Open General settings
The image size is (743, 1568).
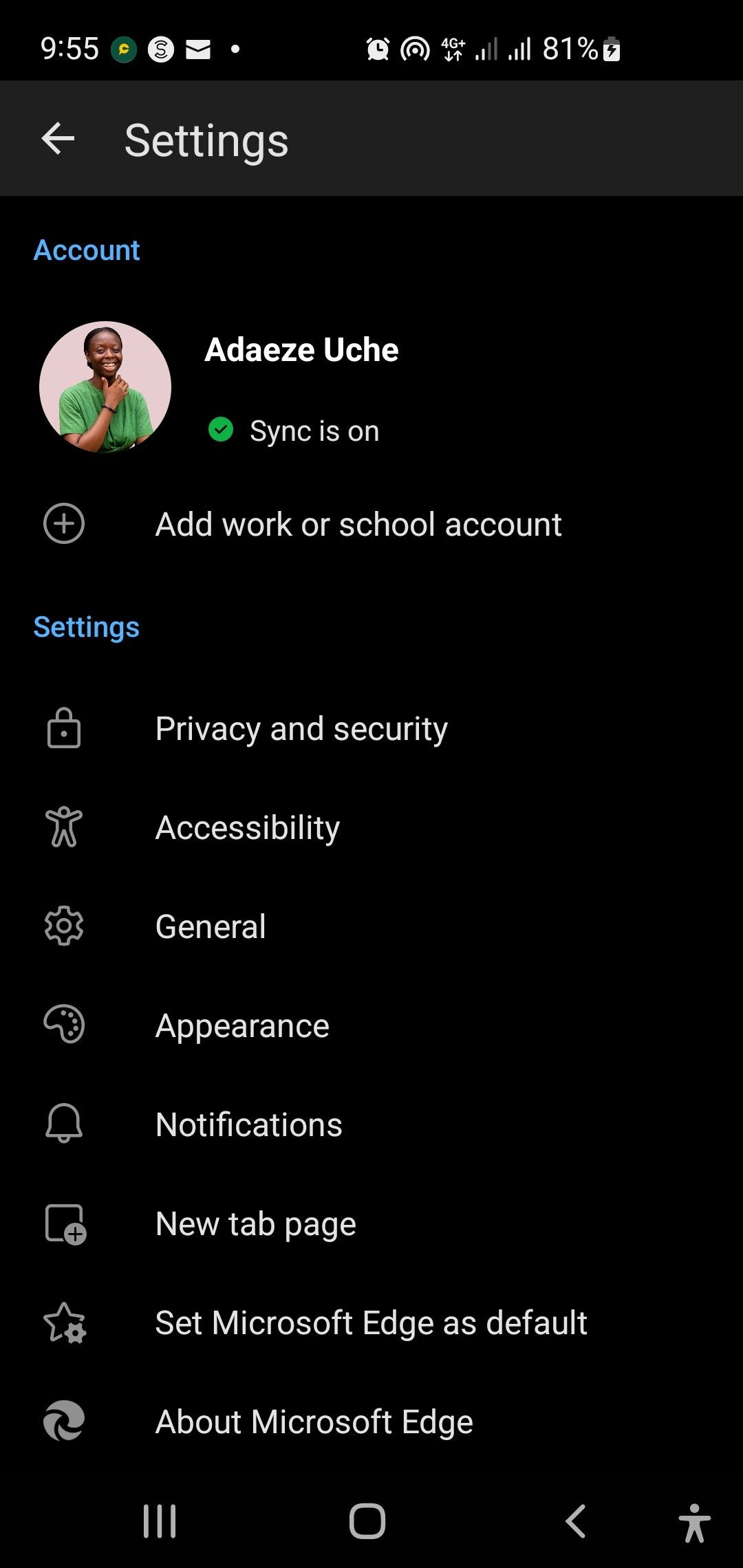coord(211,926)
